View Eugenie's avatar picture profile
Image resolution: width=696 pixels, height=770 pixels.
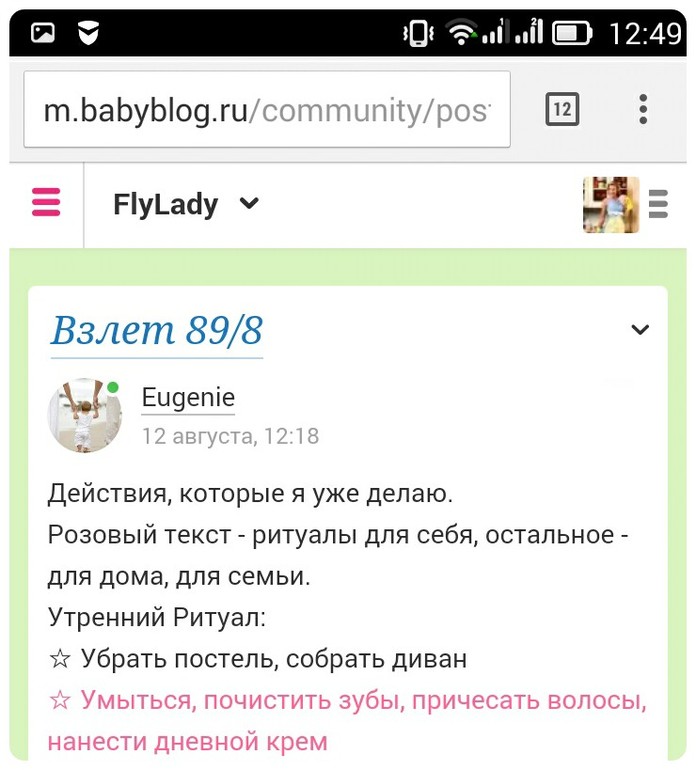pos(85,415)
